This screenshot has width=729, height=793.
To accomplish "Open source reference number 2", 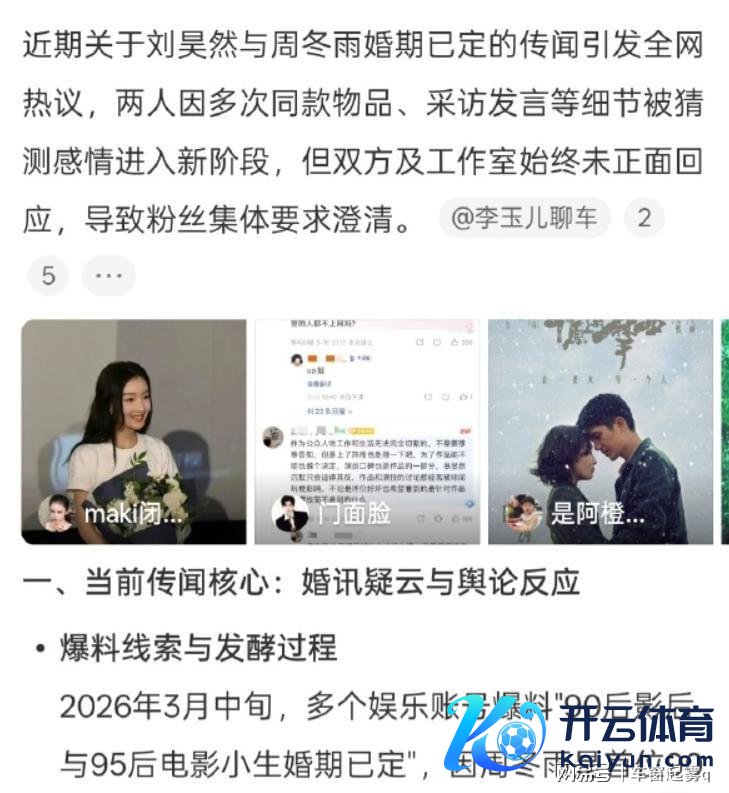I will click(644, 218).
